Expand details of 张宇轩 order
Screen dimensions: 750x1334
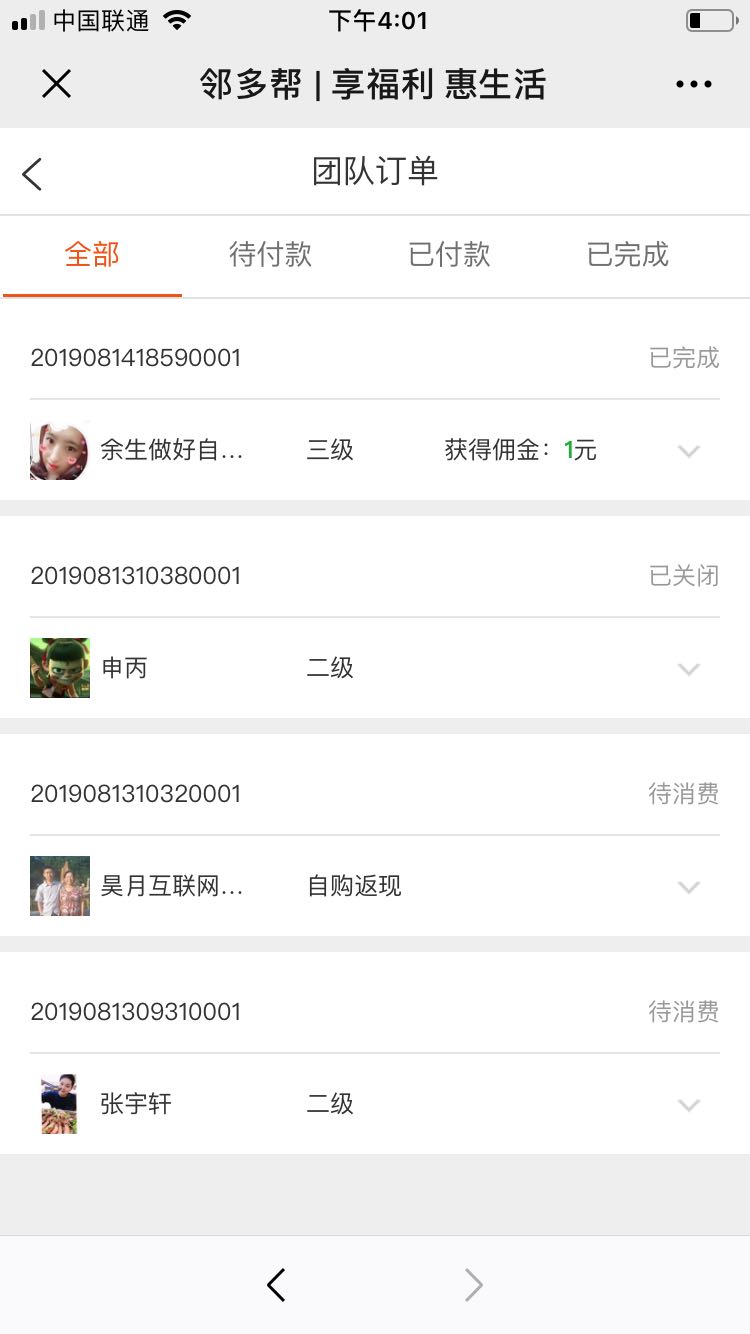(688, 1104)
